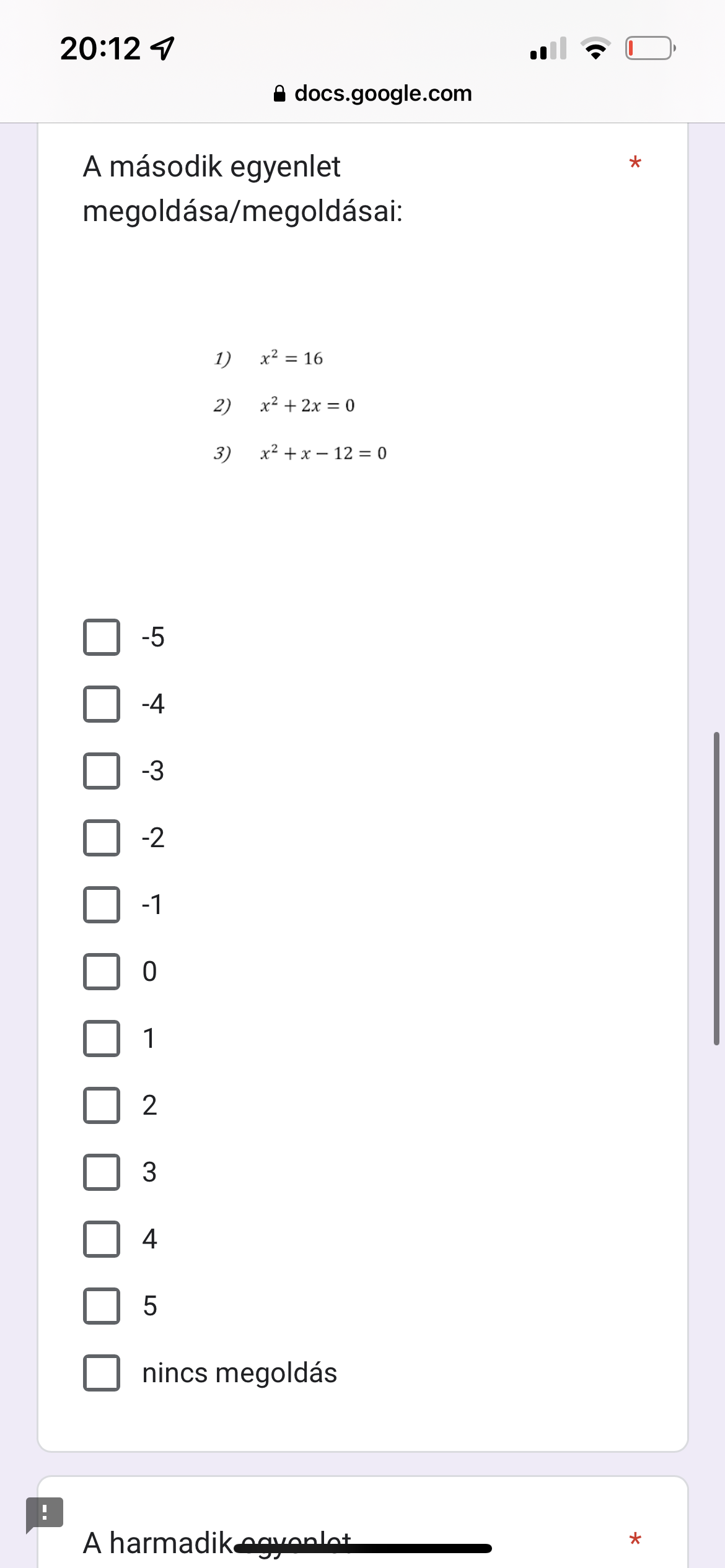
Task: Select 0 as a solution
Action: coord(102,971)
